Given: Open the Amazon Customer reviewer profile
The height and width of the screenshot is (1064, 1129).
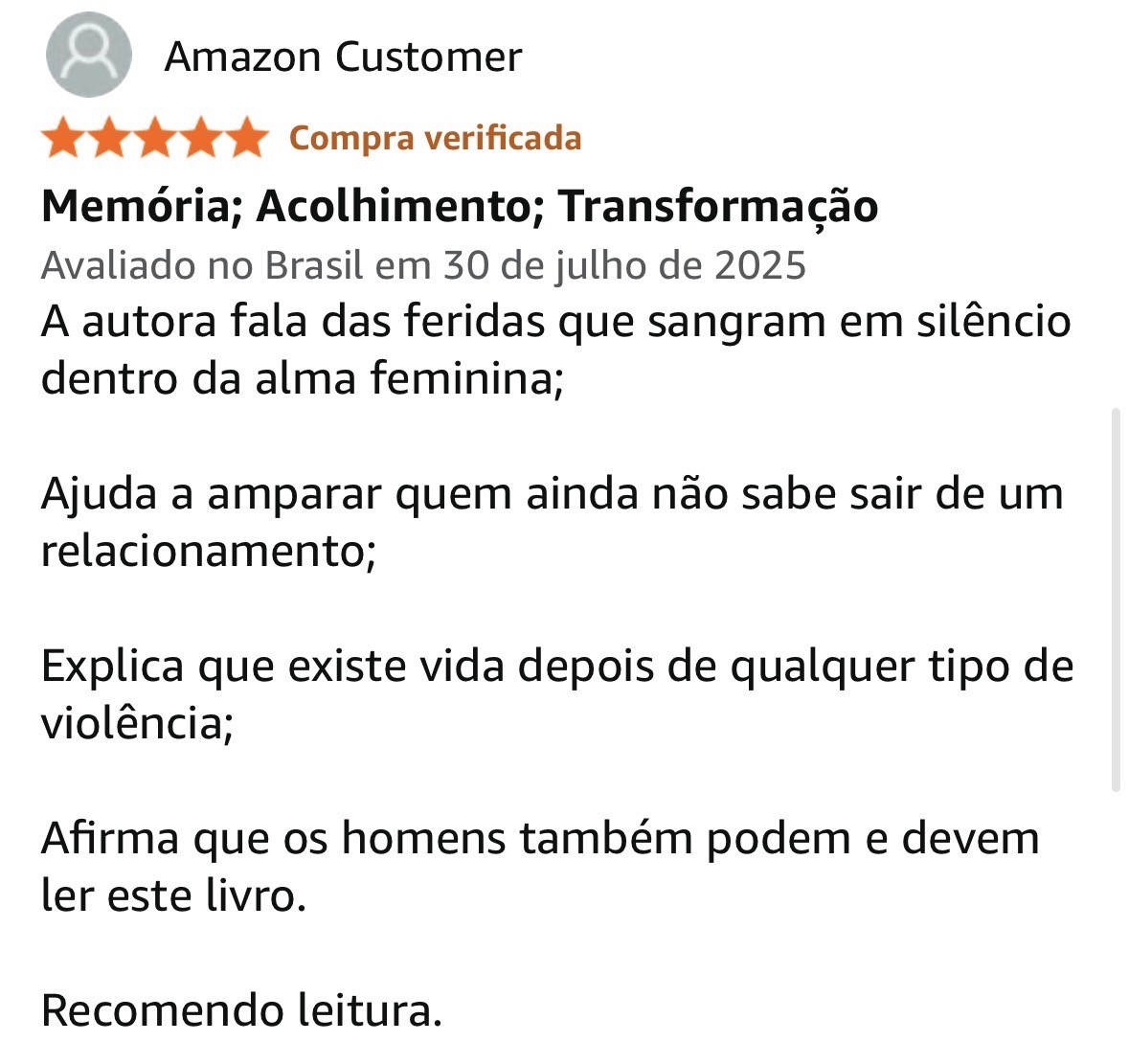Looking at the screenshot, I should coord(343,57).
